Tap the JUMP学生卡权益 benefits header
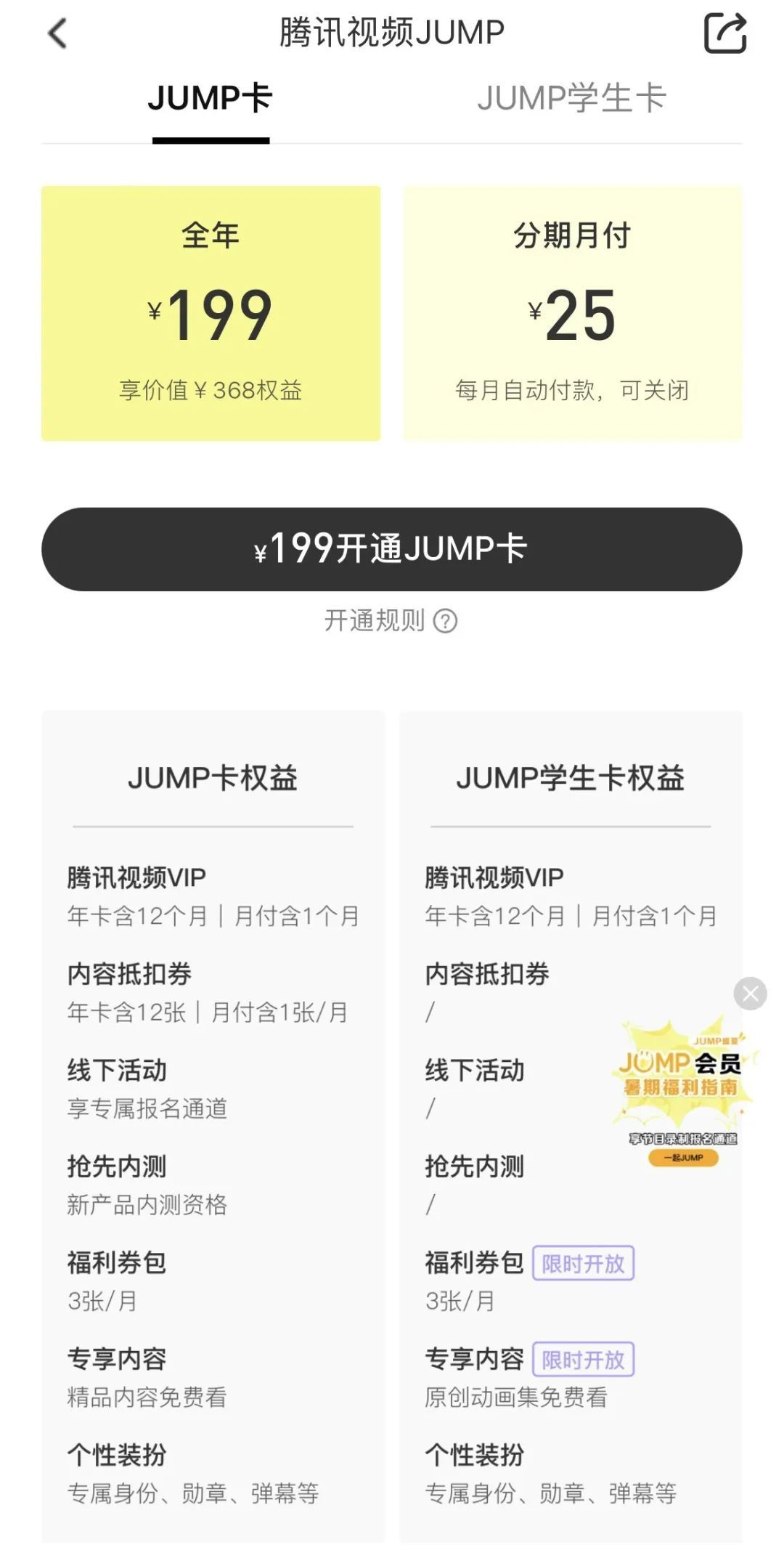The width and height of the screenshot is (784, 1550). pos(572,777)
